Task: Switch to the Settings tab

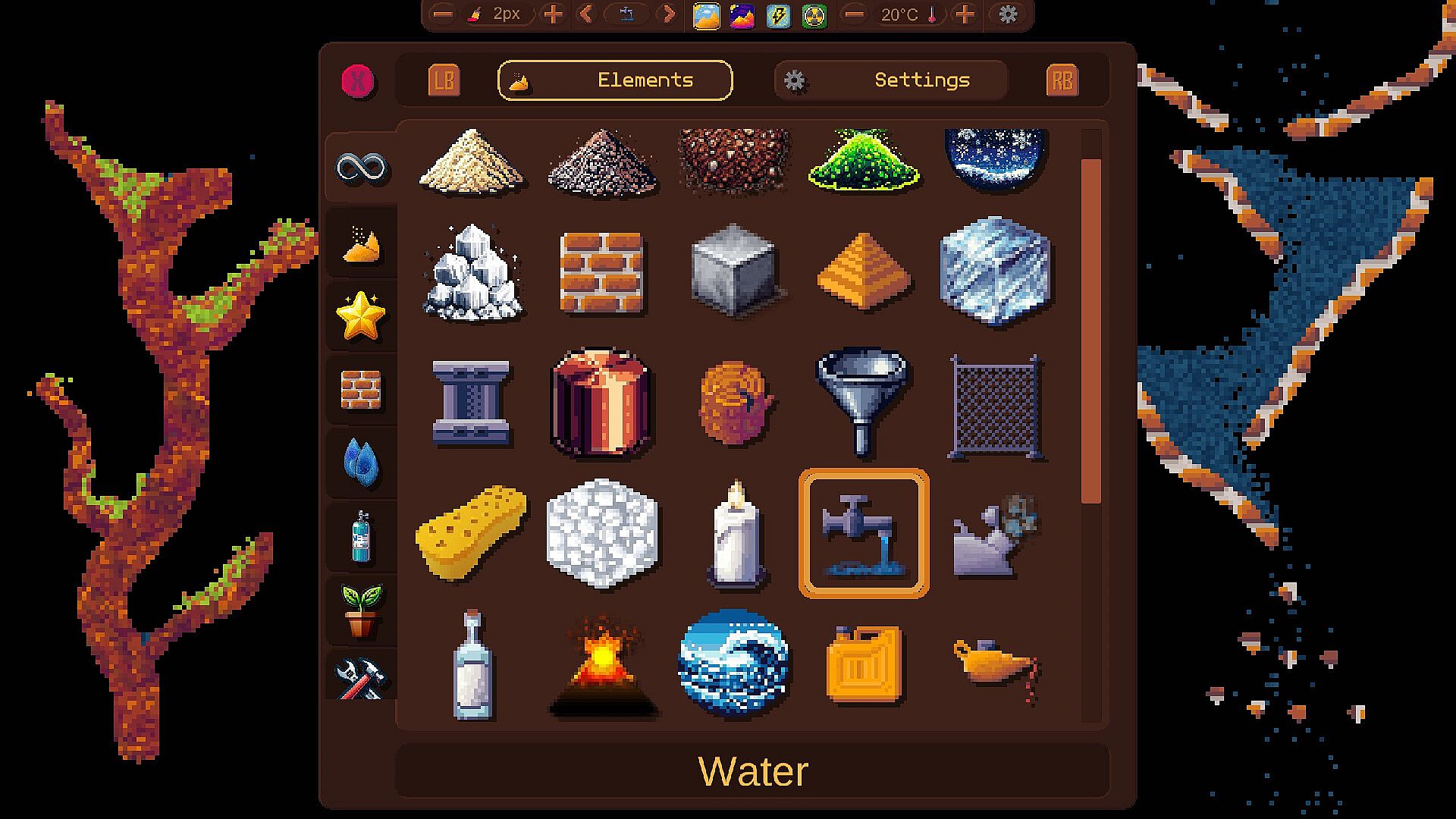Action: [x=891, y=80]
